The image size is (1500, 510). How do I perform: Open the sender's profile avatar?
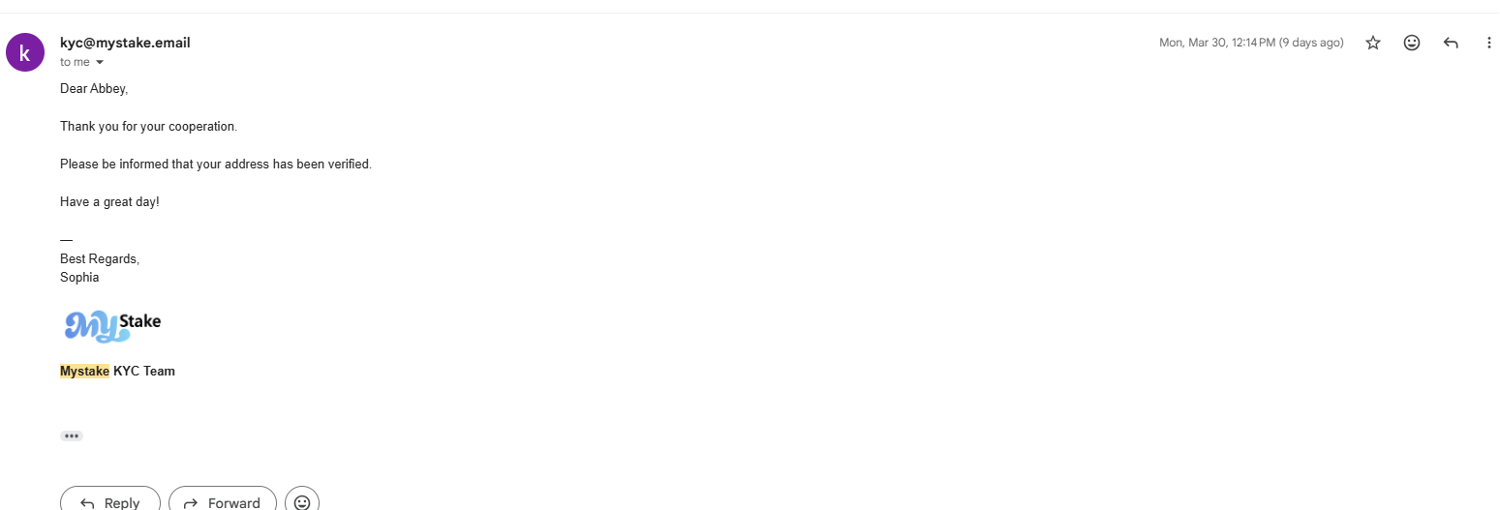[25, 52]
